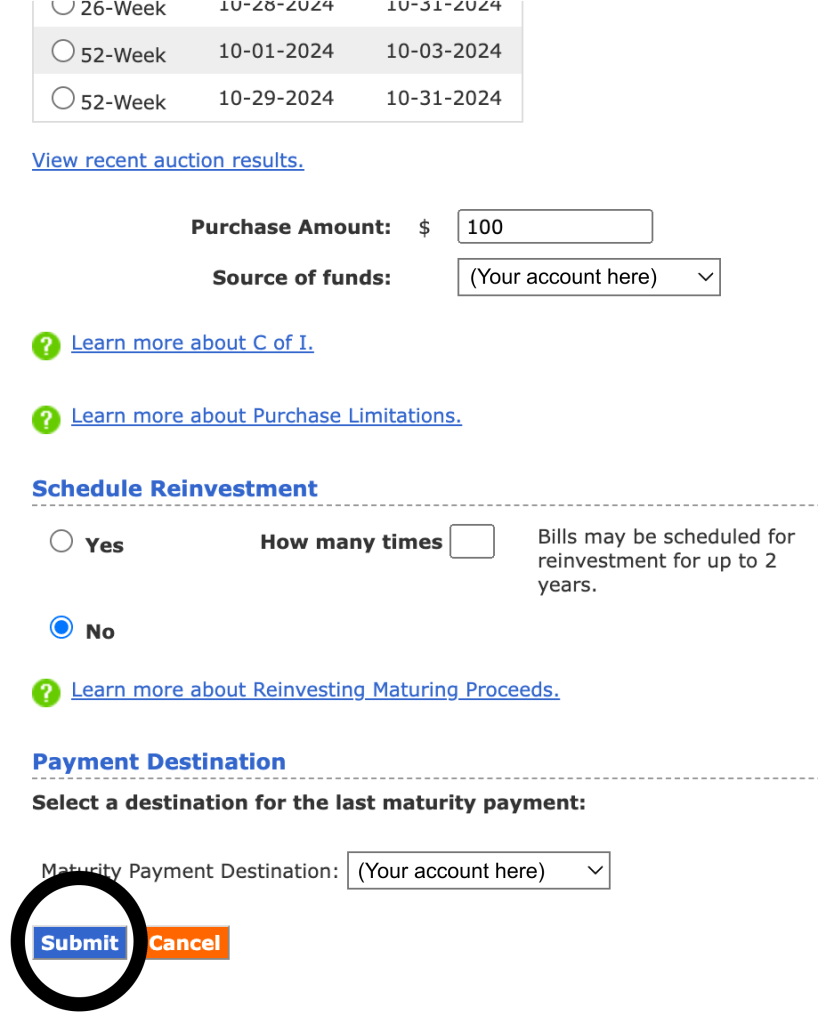Select the 52-Week bill auctioned 10-01-2024
The image size is (818, 1023).
click(x=62, y=51)
